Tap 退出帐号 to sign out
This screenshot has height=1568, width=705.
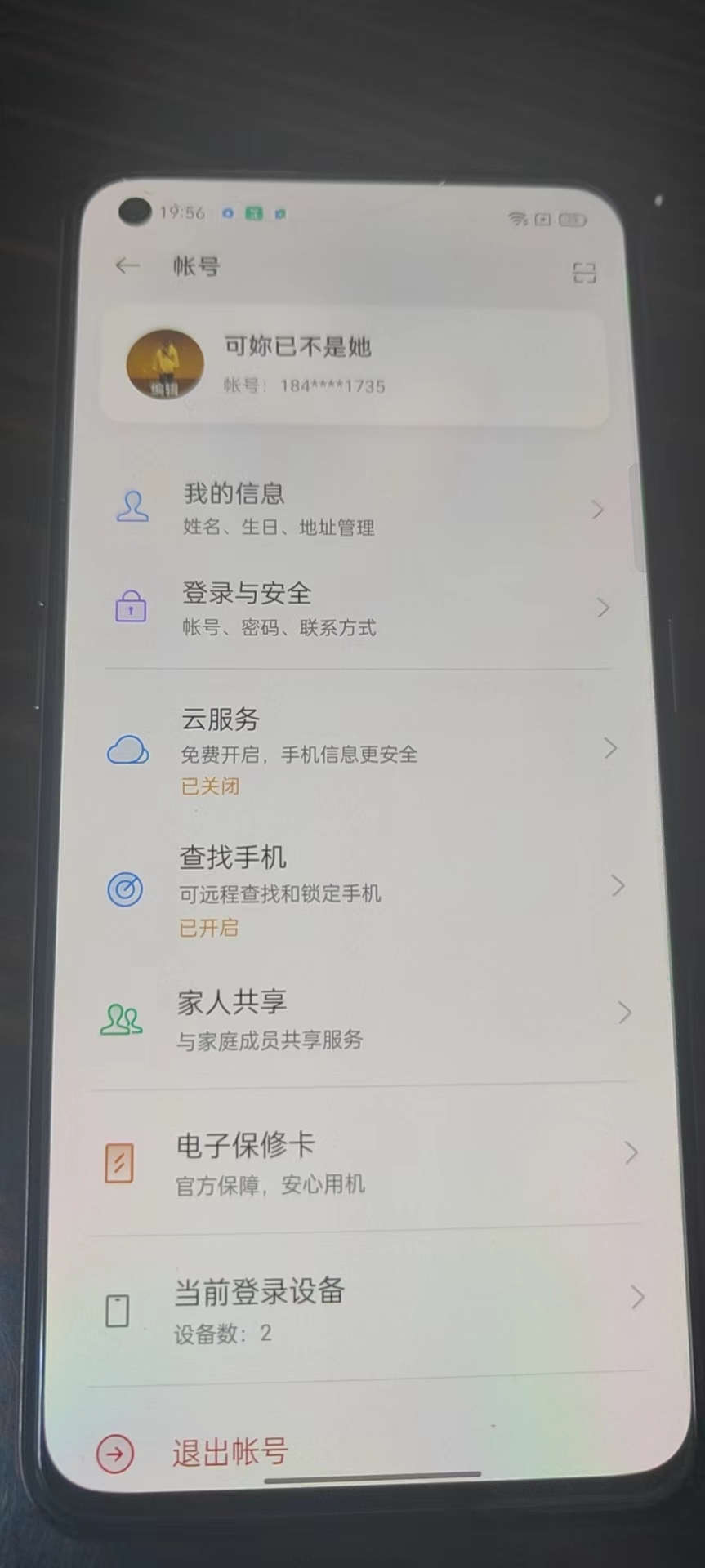click(229, 1452)
